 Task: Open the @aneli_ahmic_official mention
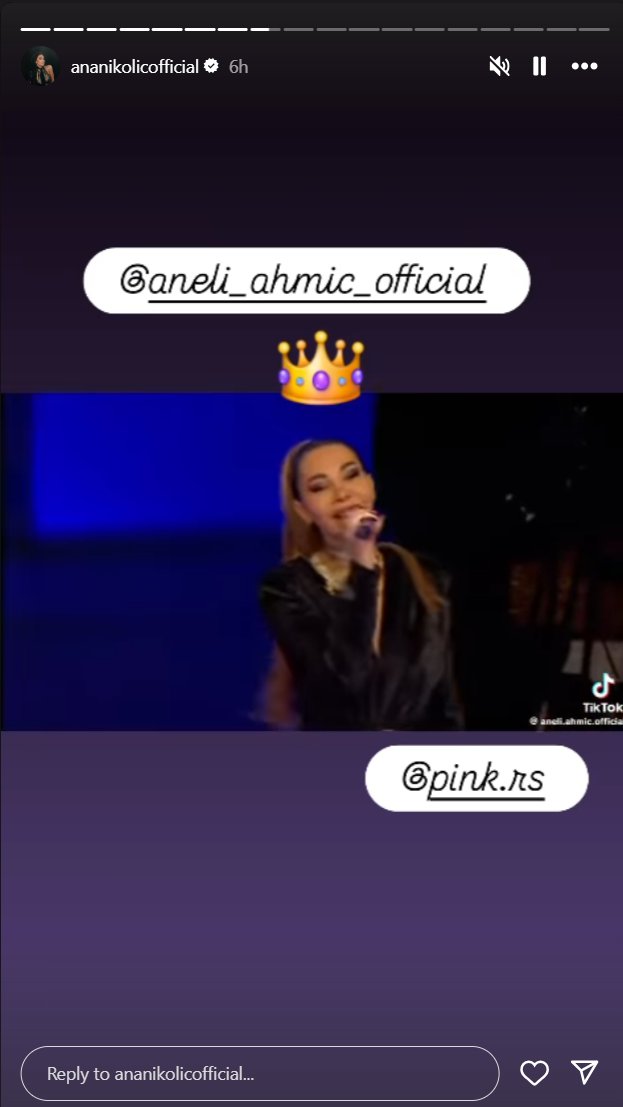[x=305, y=281]
